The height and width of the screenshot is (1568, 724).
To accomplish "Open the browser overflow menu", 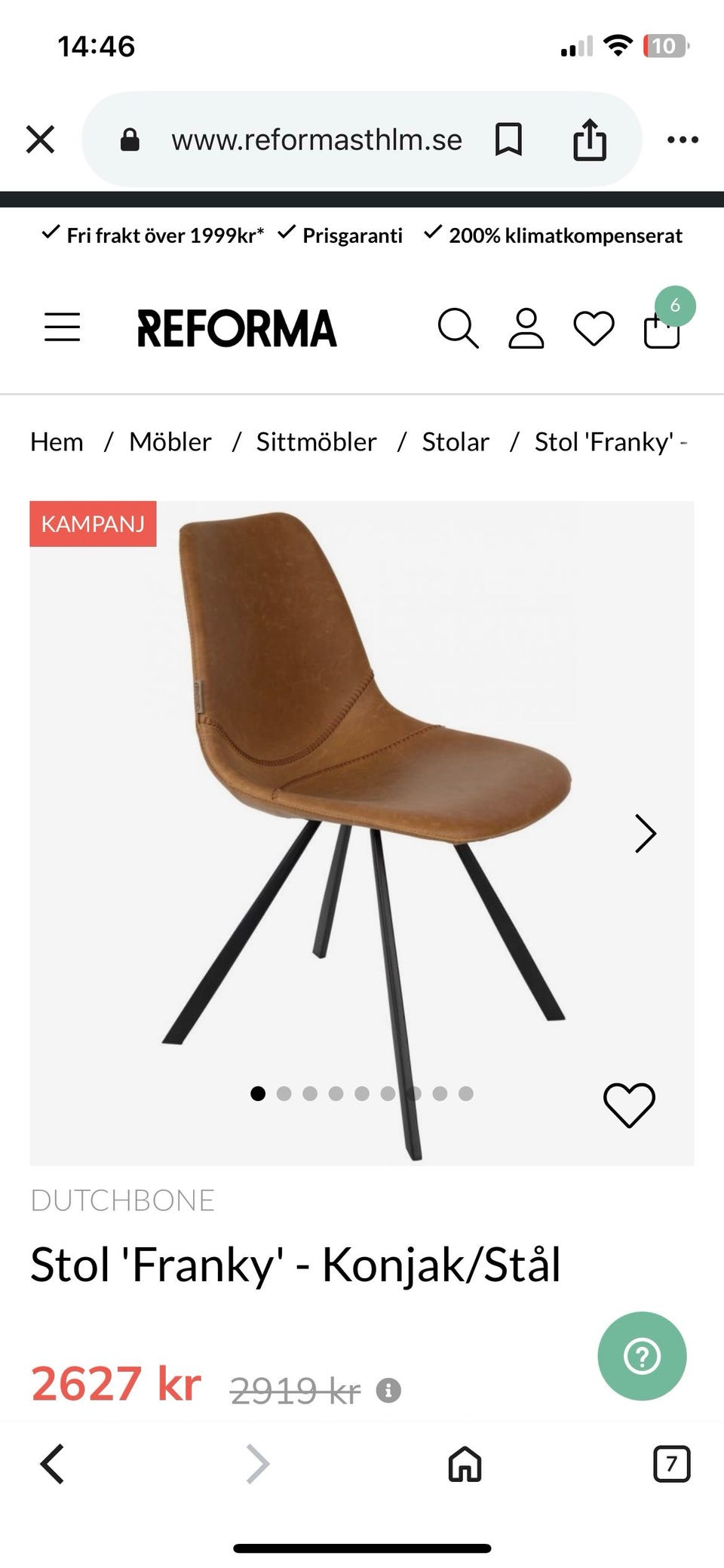I will (683, 140).
